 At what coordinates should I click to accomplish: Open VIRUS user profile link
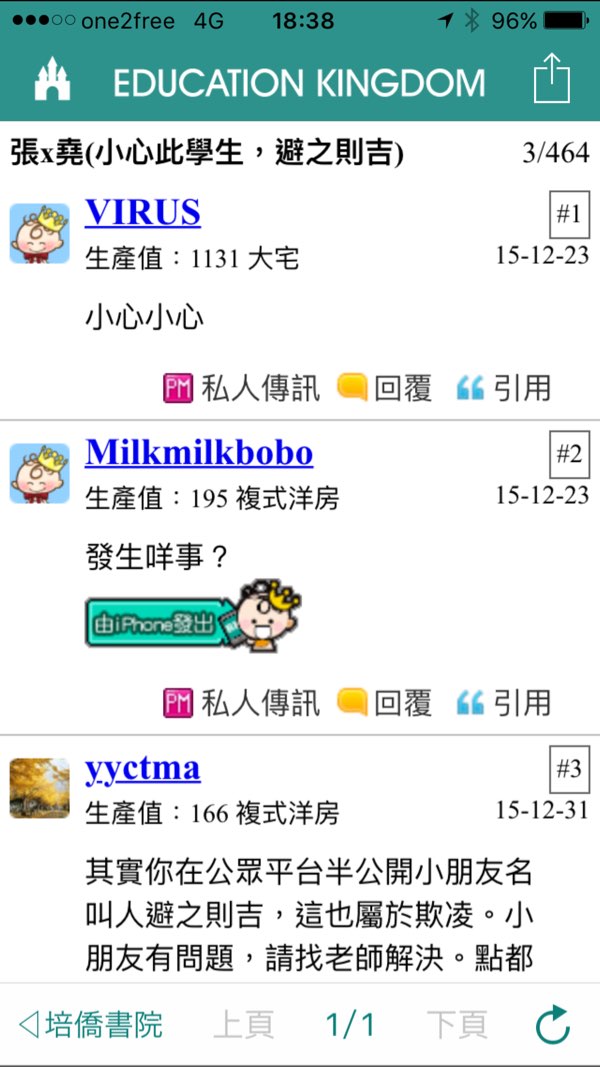tap(142, 213)
